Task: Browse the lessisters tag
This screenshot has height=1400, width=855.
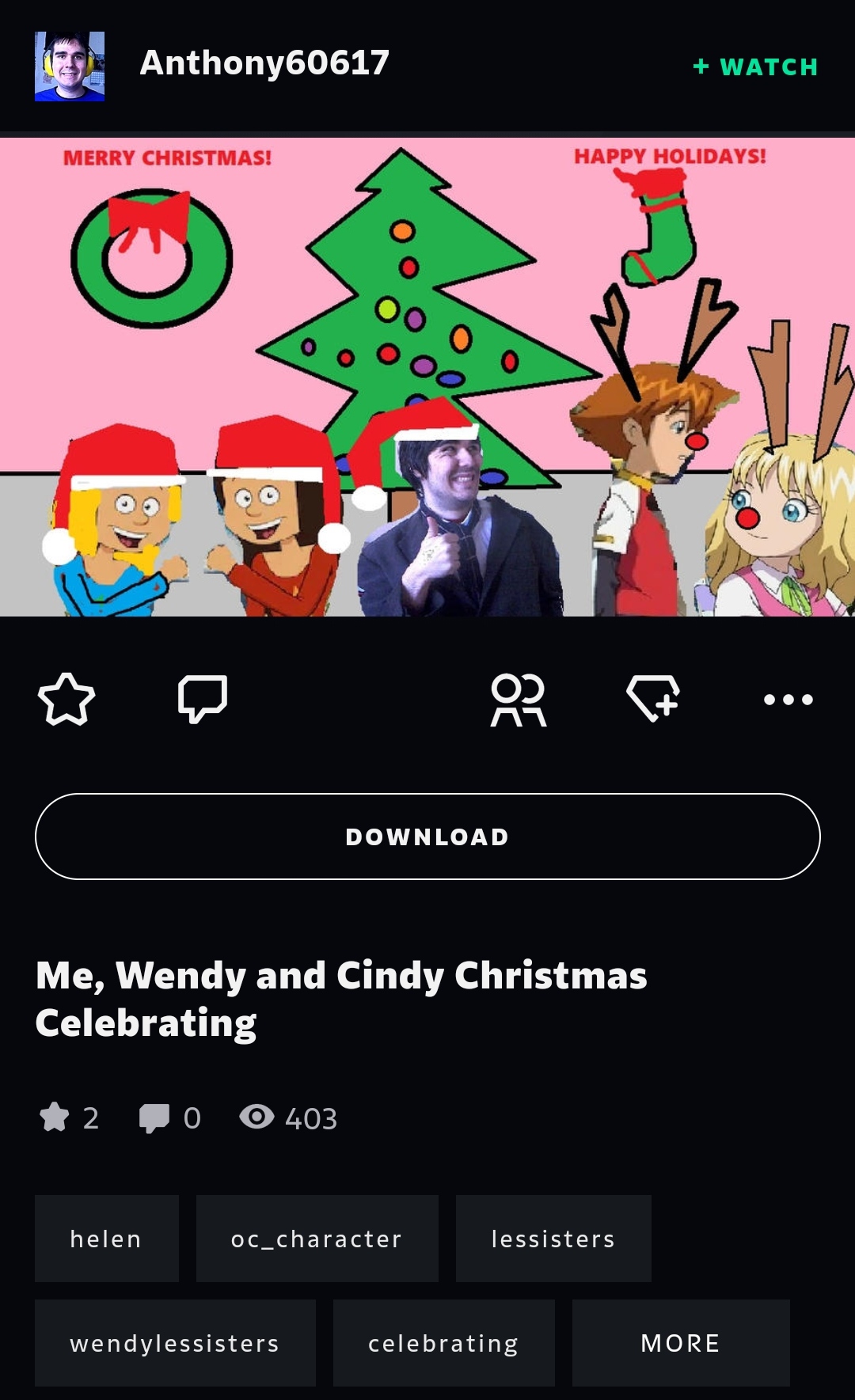Action: 553,1239
